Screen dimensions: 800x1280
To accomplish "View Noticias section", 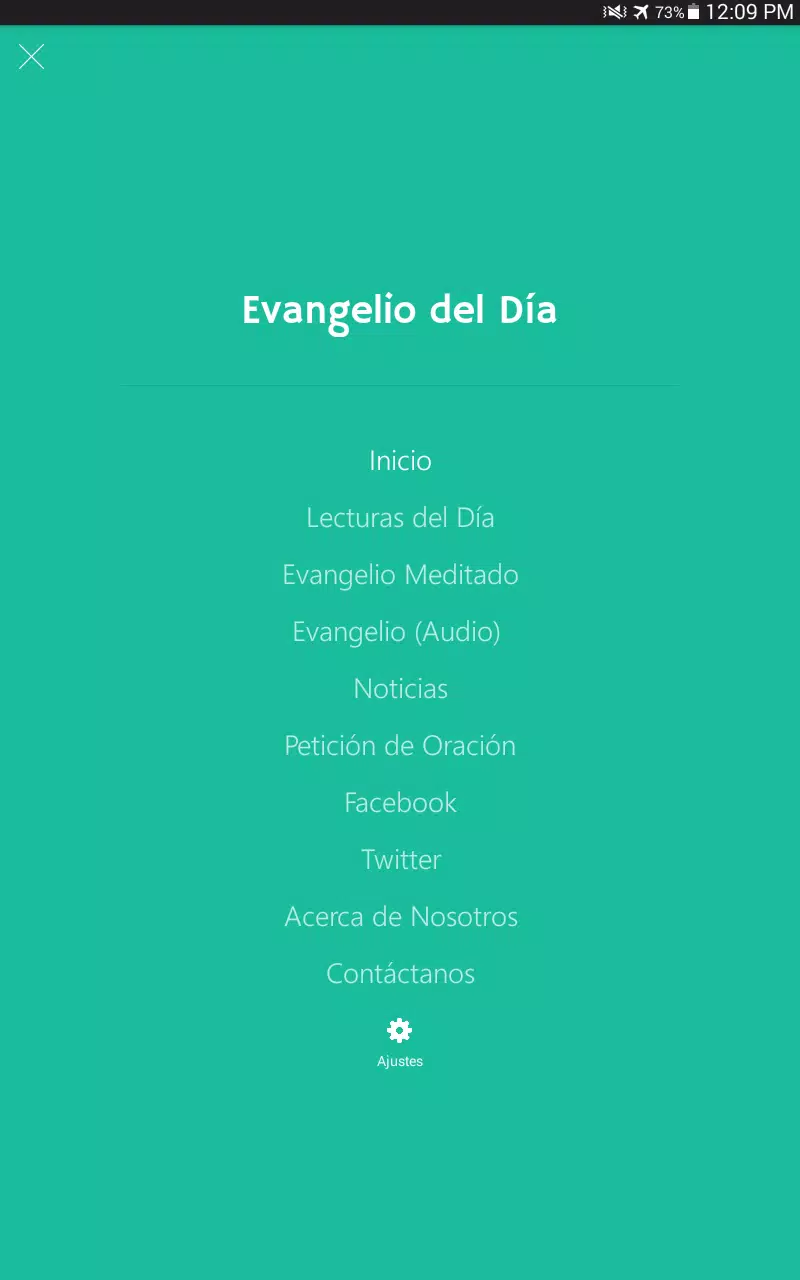I will 400,689.
